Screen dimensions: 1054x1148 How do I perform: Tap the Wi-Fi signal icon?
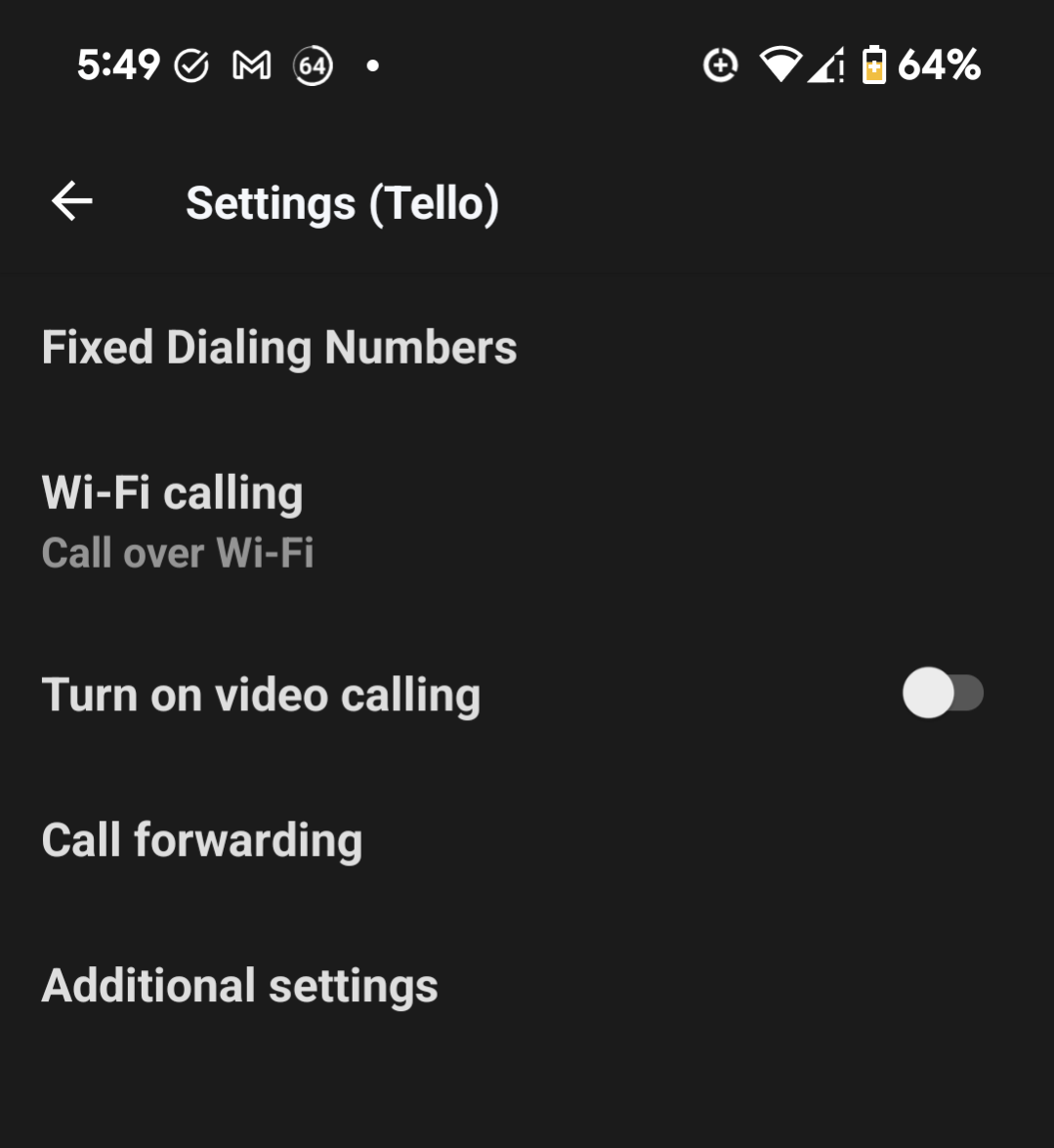(x=779, y=66)
